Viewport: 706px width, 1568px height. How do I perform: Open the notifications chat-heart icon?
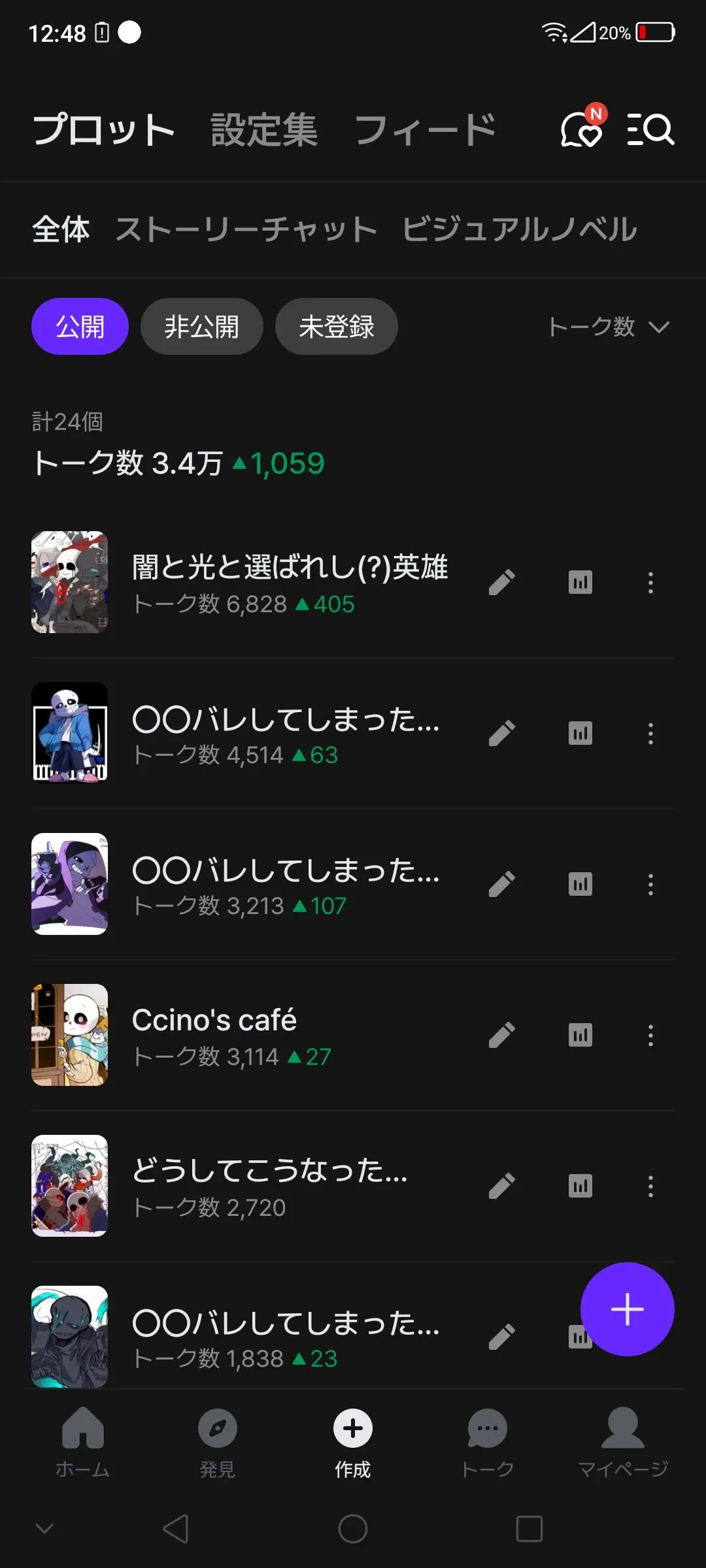(582, 129)
